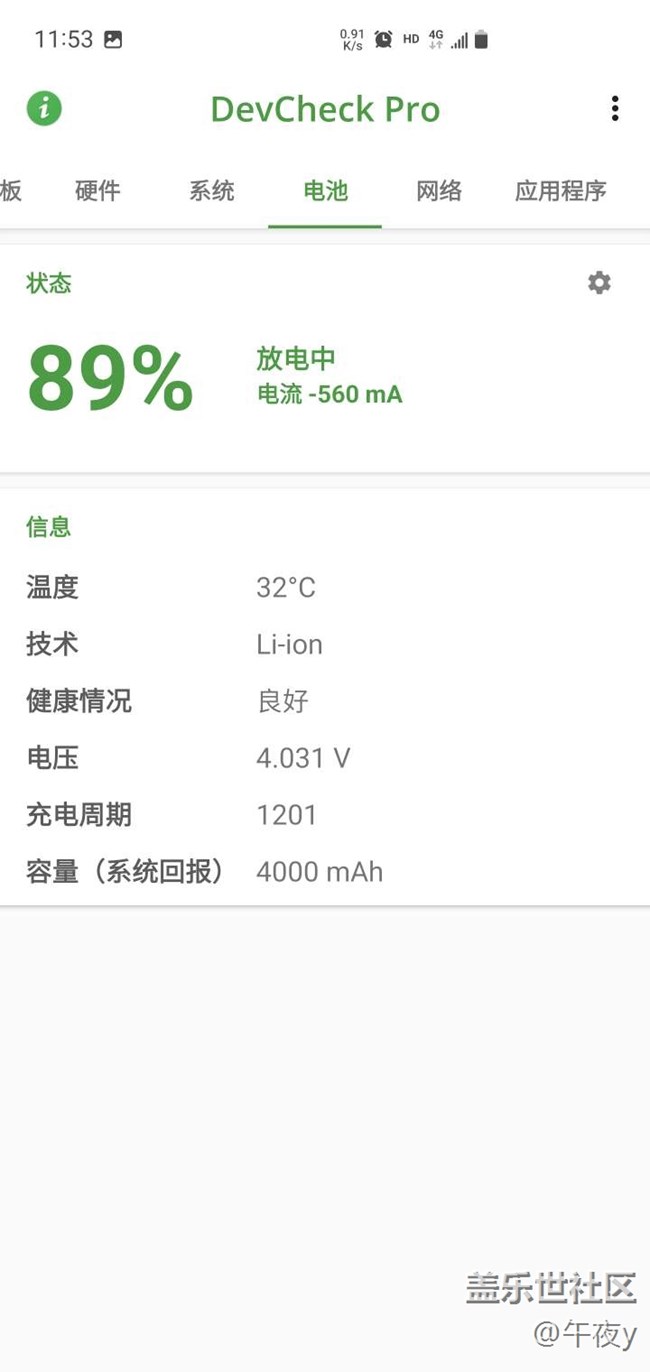Switch to the 硬件 tab

click(98, 191)
